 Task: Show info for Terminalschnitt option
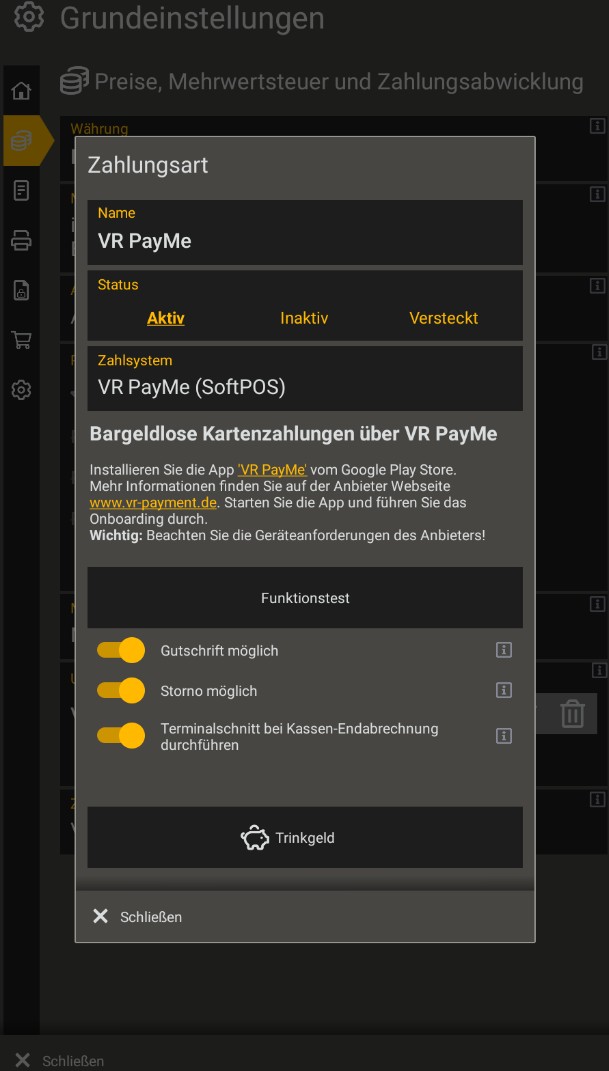point(504,736)
